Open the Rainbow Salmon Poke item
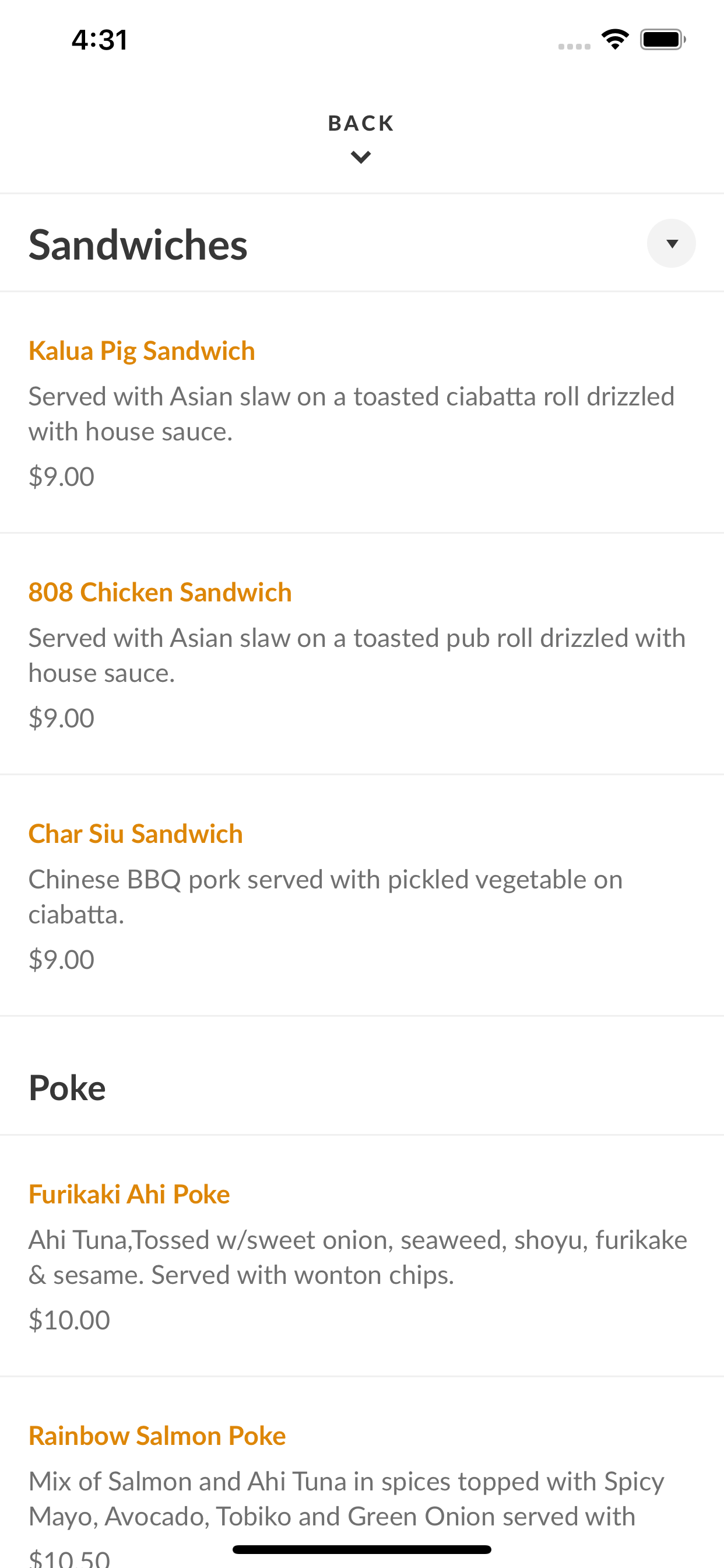724x1568 pixels. point(362,1473)
